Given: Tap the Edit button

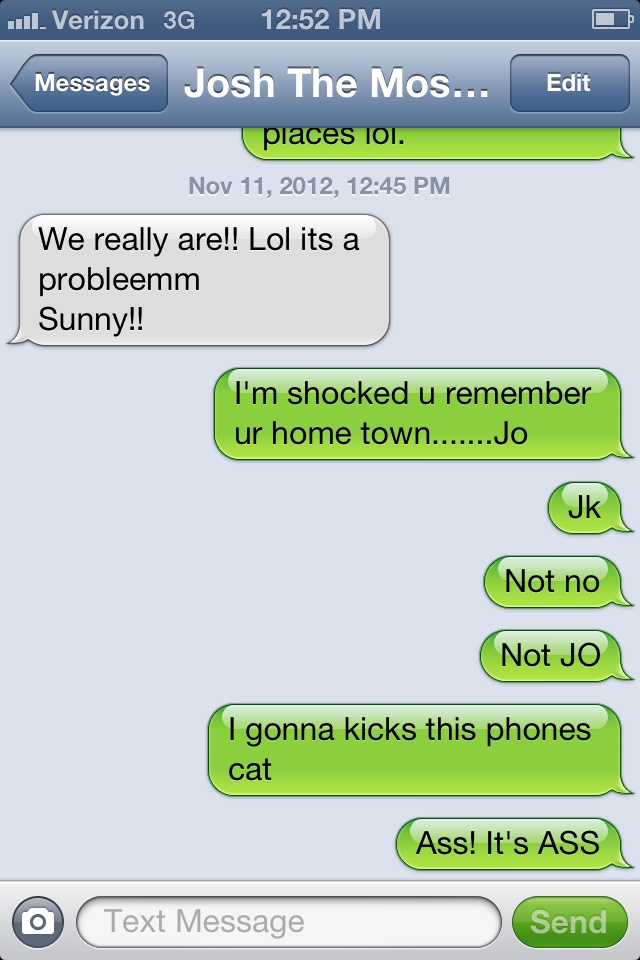Looking at the screenshot, I should tap(568, 84).
